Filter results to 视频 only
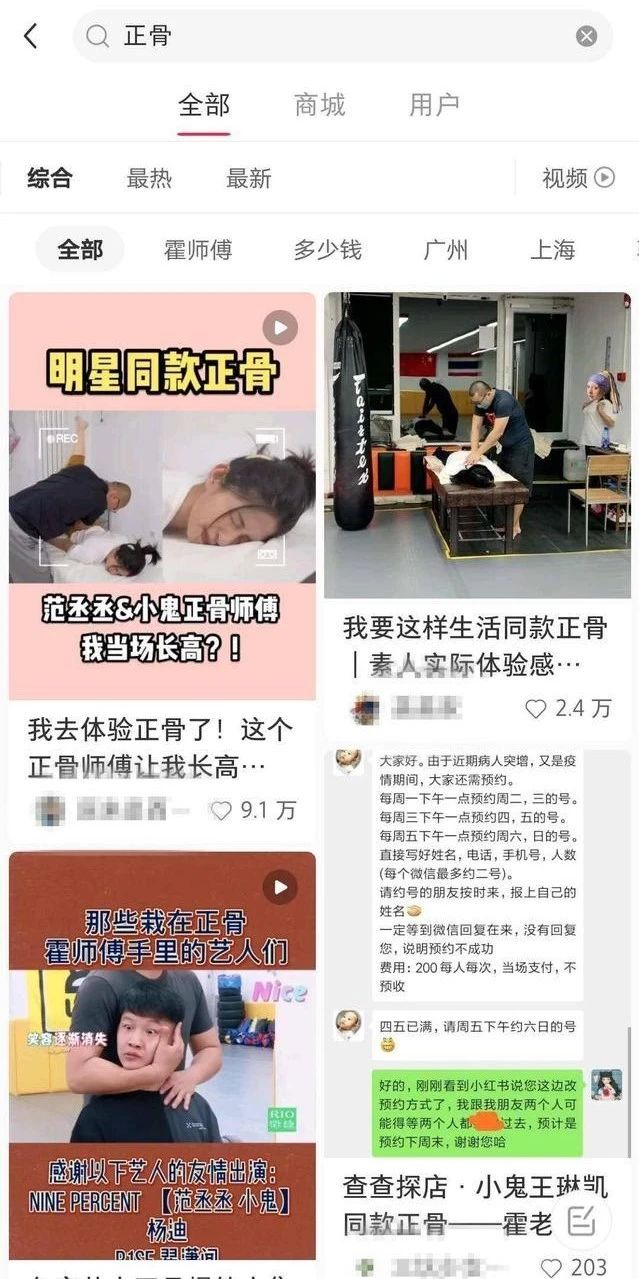Image resolution: width=639 pixels, height=1279 pixels. [x=577, y=179]
